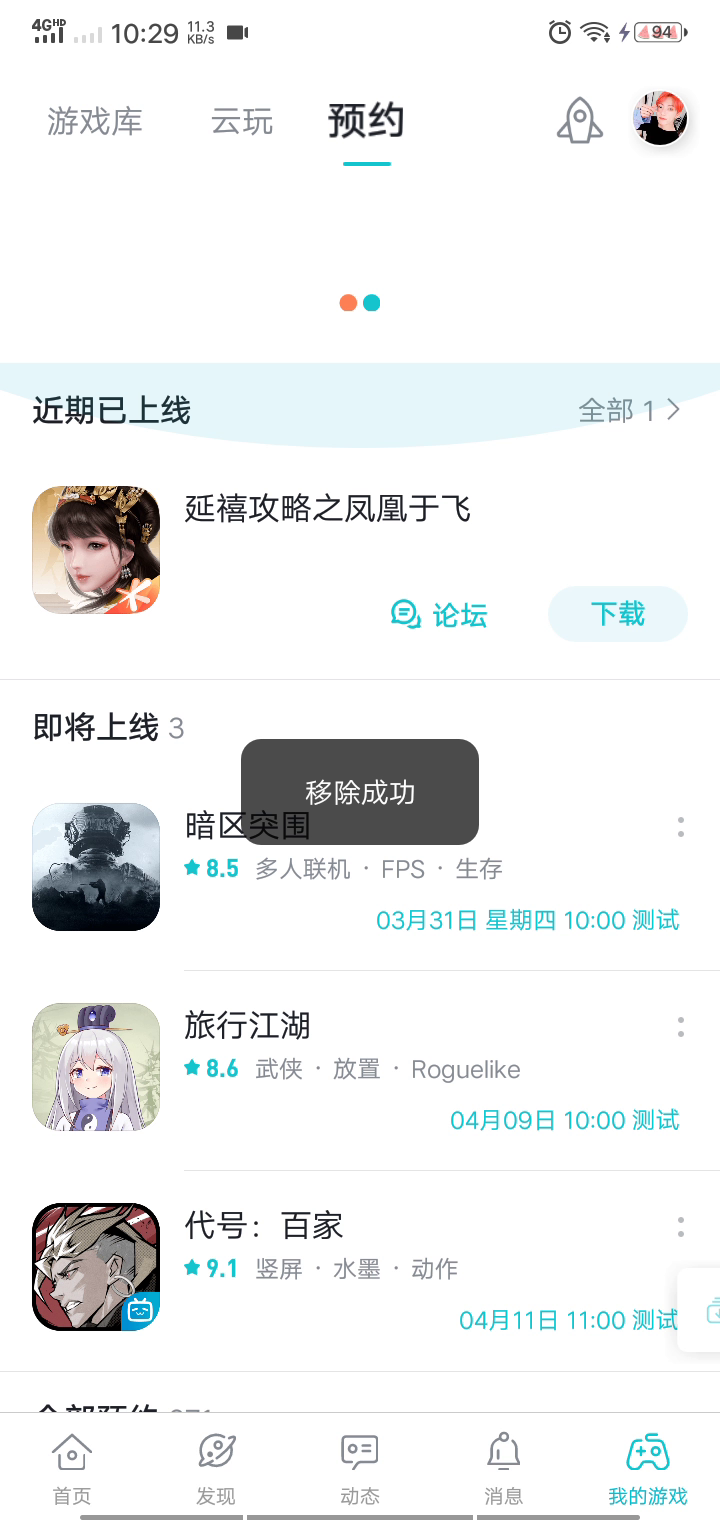The height and width of the screenshot is (1520, 720).
Task: Open the 旅行江湖 game entry
Action: 248,1026
